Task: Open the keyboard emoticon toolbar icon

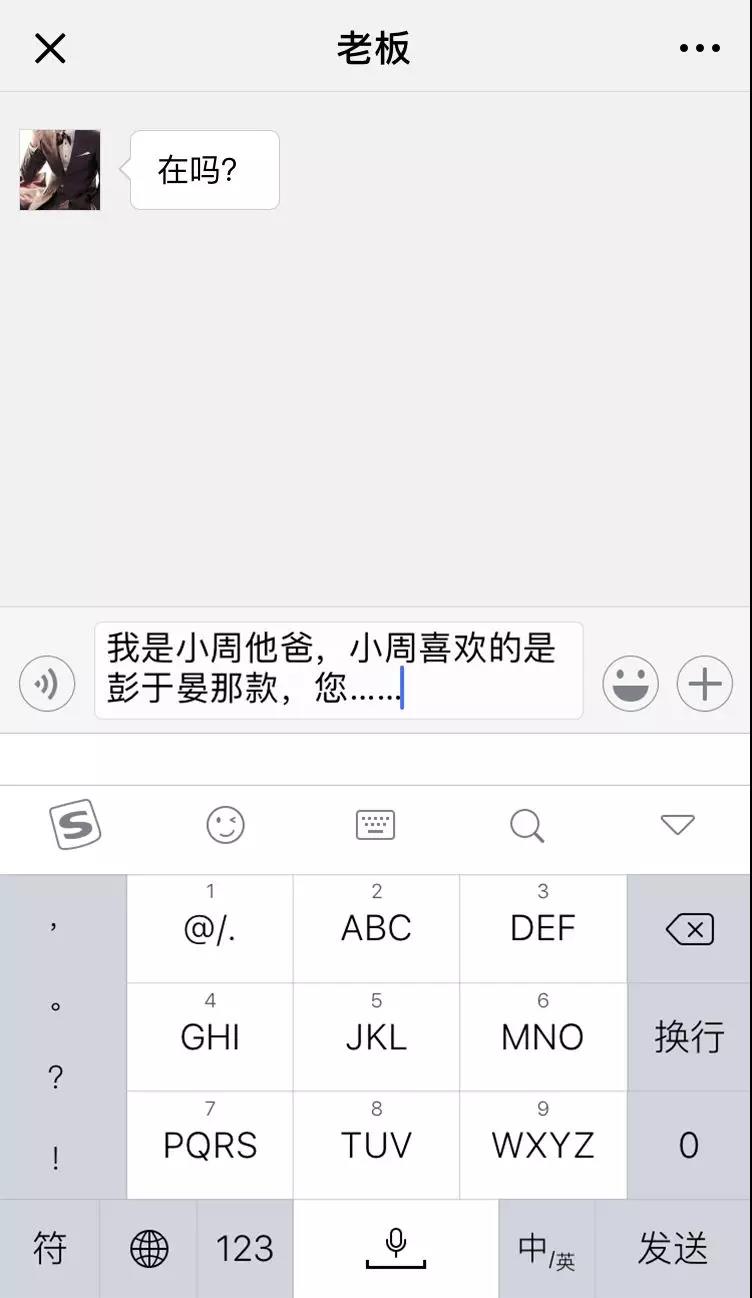Action: click(x=225, y=825)
